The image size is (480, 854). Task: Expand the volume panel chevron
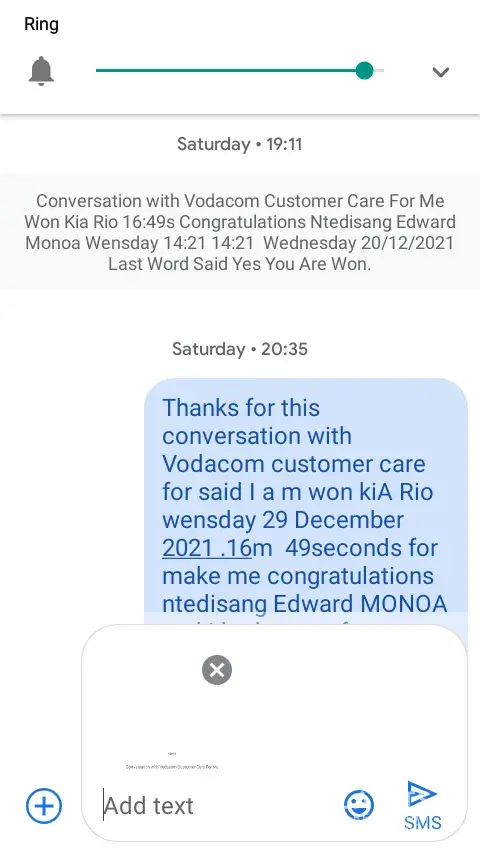pos(440,72)
